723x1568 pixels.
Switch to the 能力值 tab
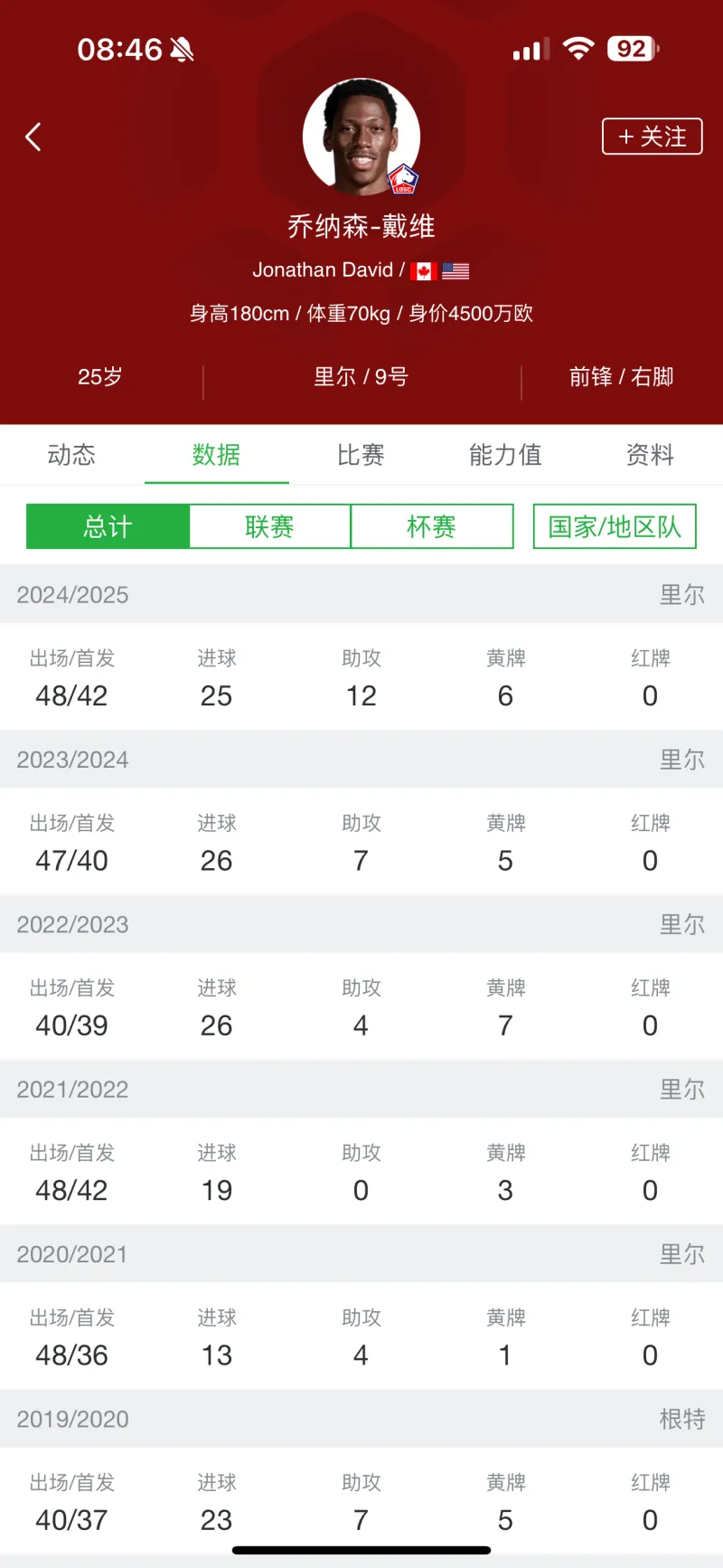pos(505,455)
